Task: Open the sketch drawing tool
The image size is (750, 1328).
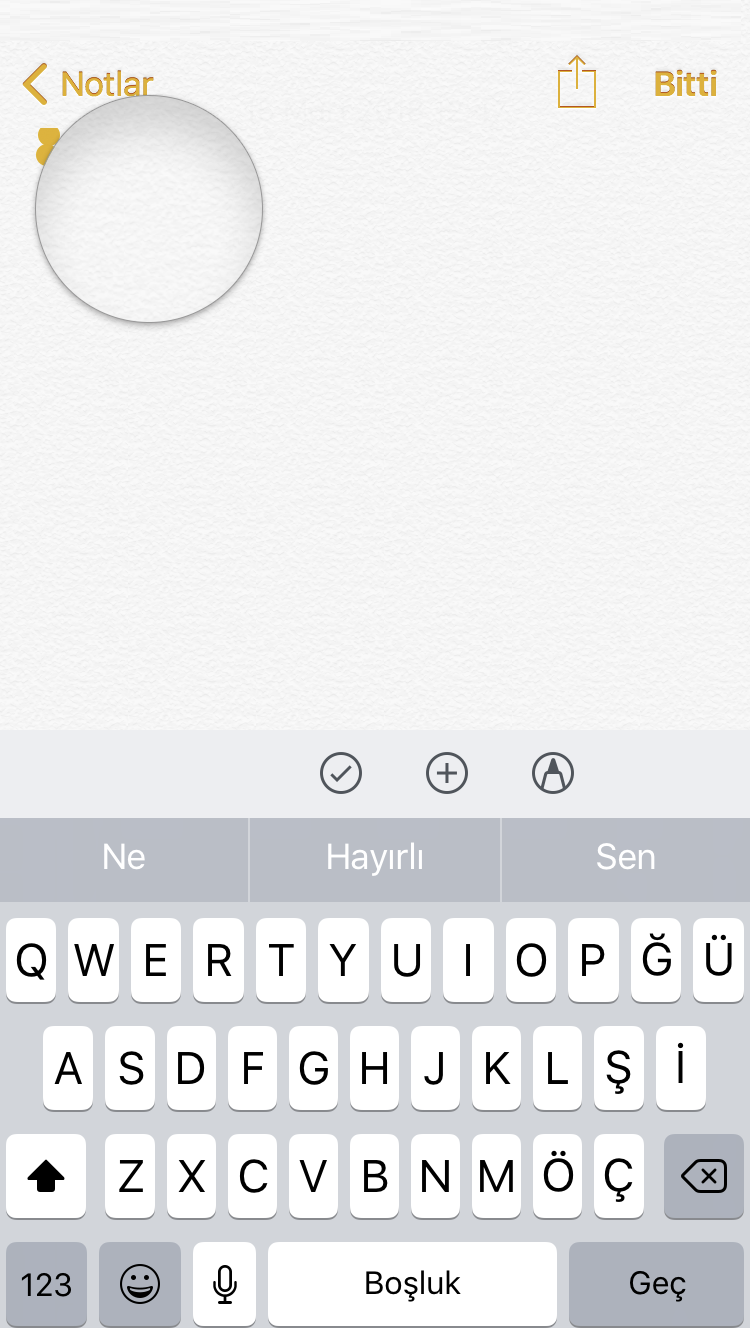Action: 553,773
